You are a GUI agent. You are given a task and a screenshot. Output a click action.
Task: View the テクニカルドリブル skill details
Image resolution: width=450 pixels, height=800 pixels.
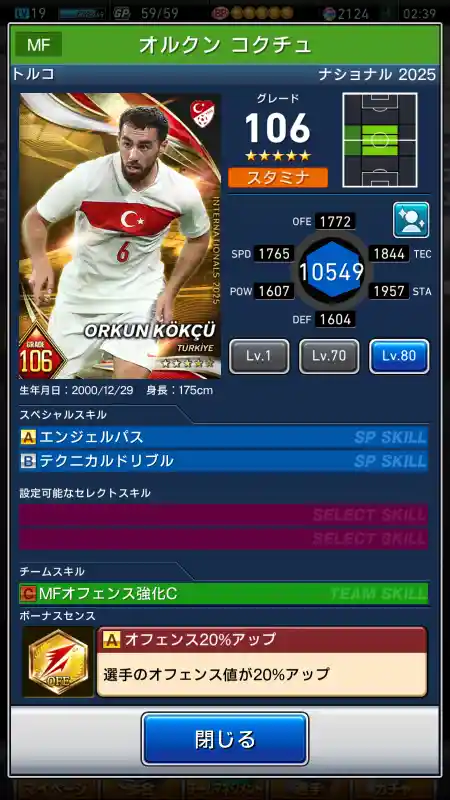tap(223, 461)
